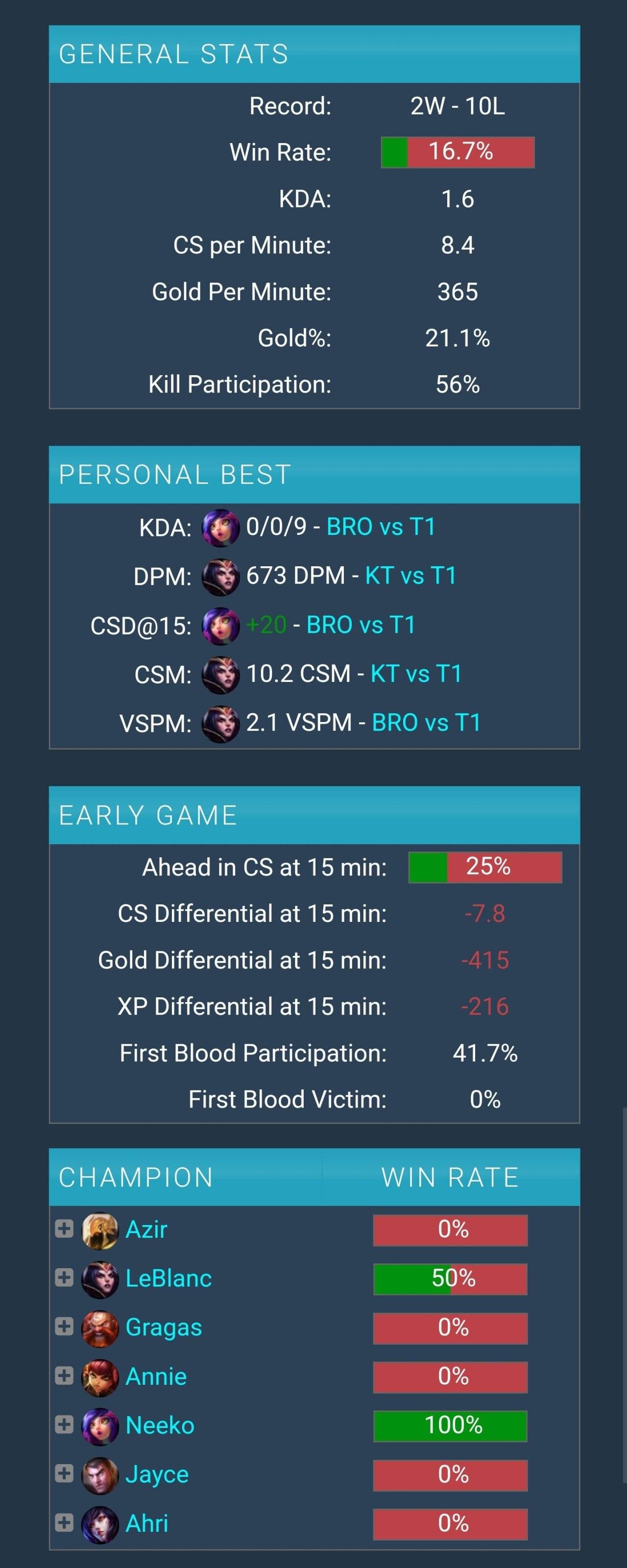Expand the Ahri champion row
This screenshot has height=1568, width=627.
coord(64,1523)
